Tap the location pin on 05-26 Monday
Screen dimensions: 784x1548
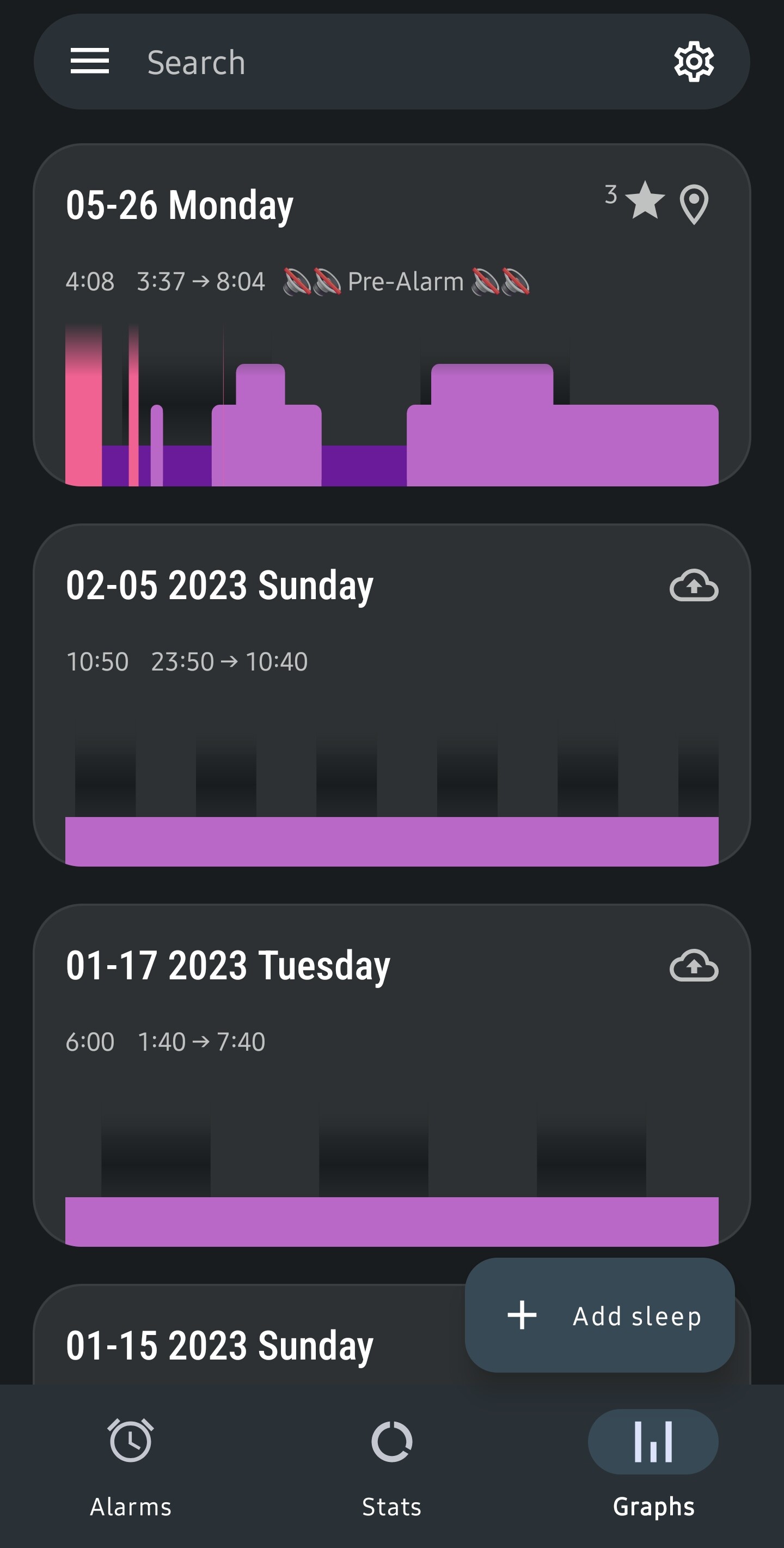click(x=694, y=204)
